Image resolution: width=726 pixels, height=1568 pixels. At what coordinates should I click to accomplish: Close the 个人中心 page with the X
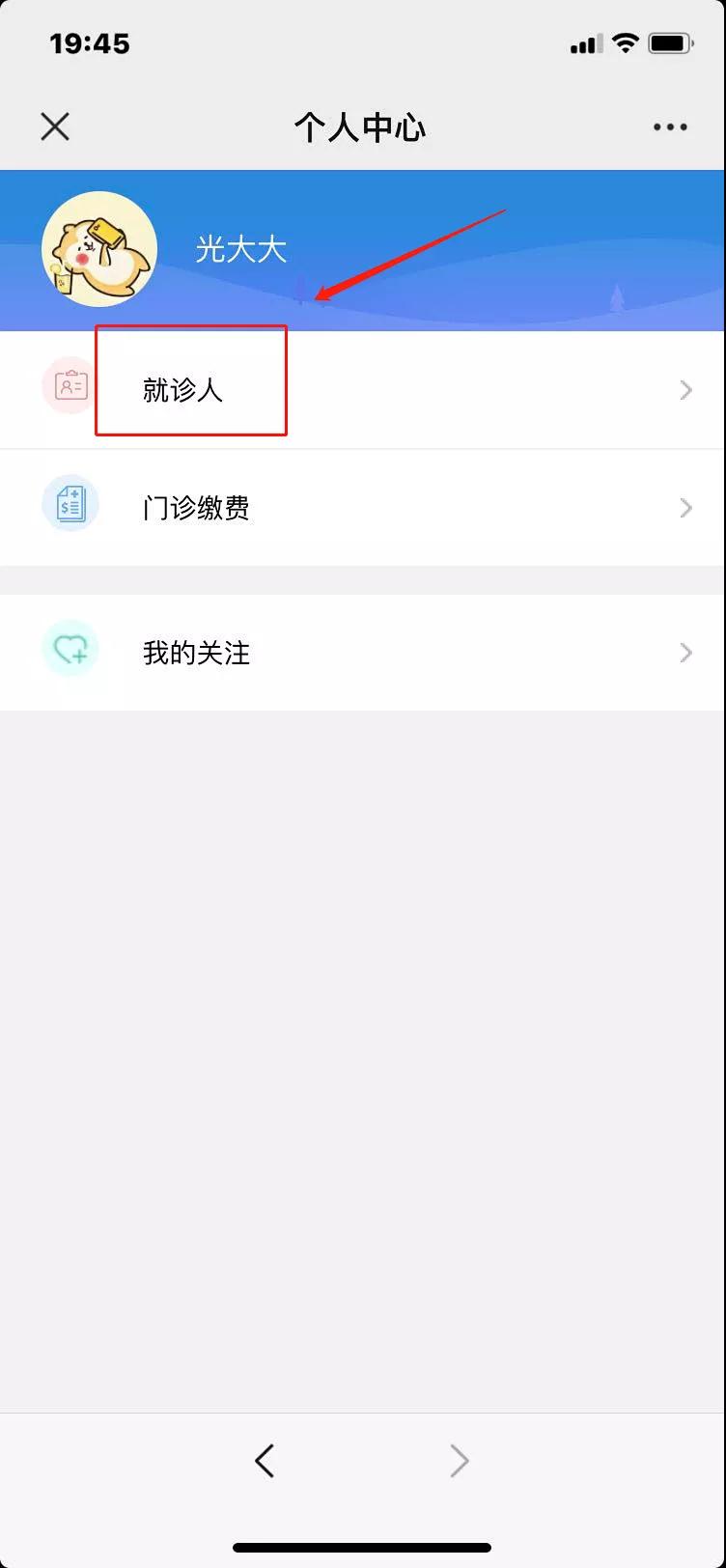coord(55,126)
